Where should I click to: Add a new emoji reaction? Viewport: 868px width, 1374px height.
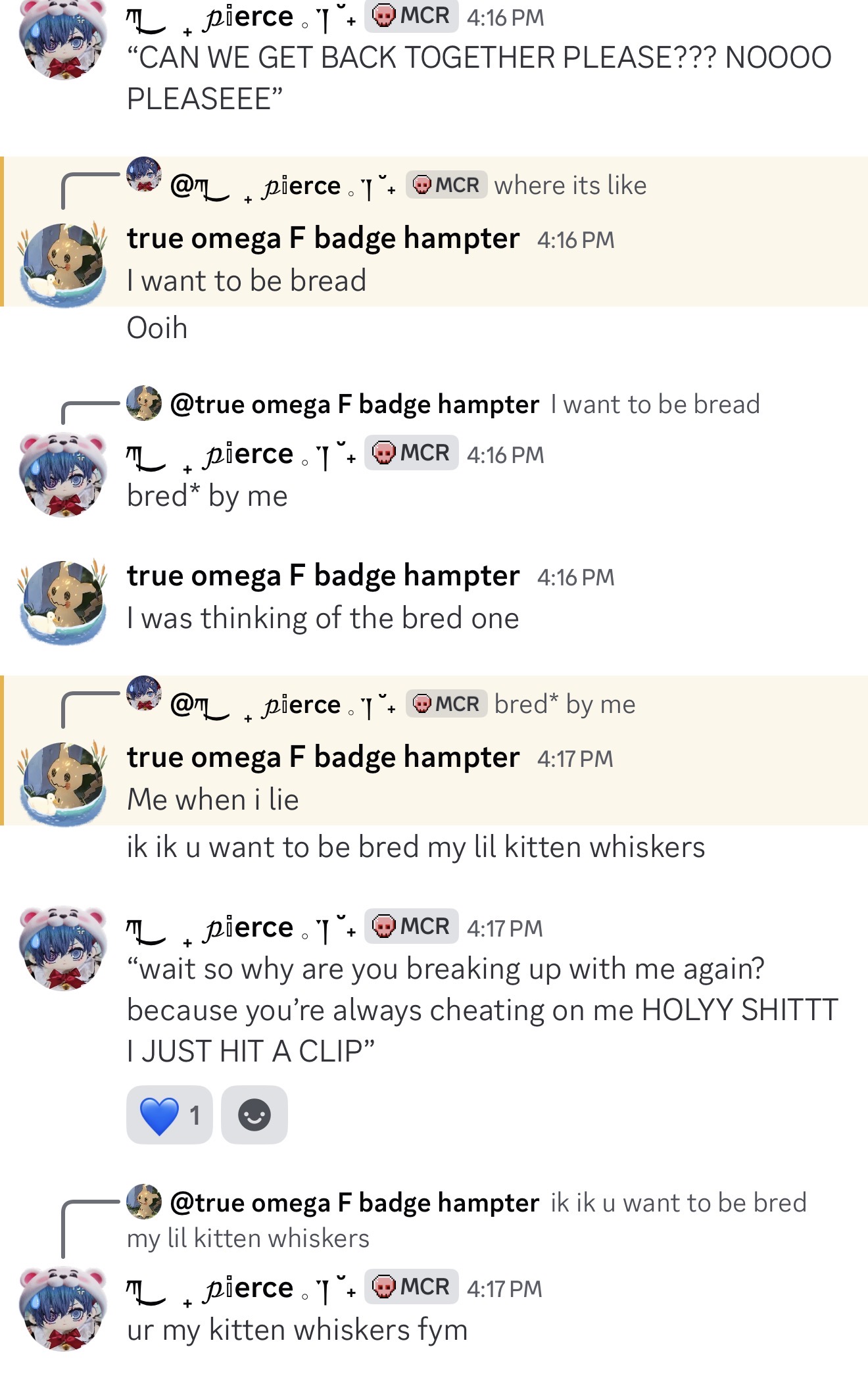(x=254, y=1115)
